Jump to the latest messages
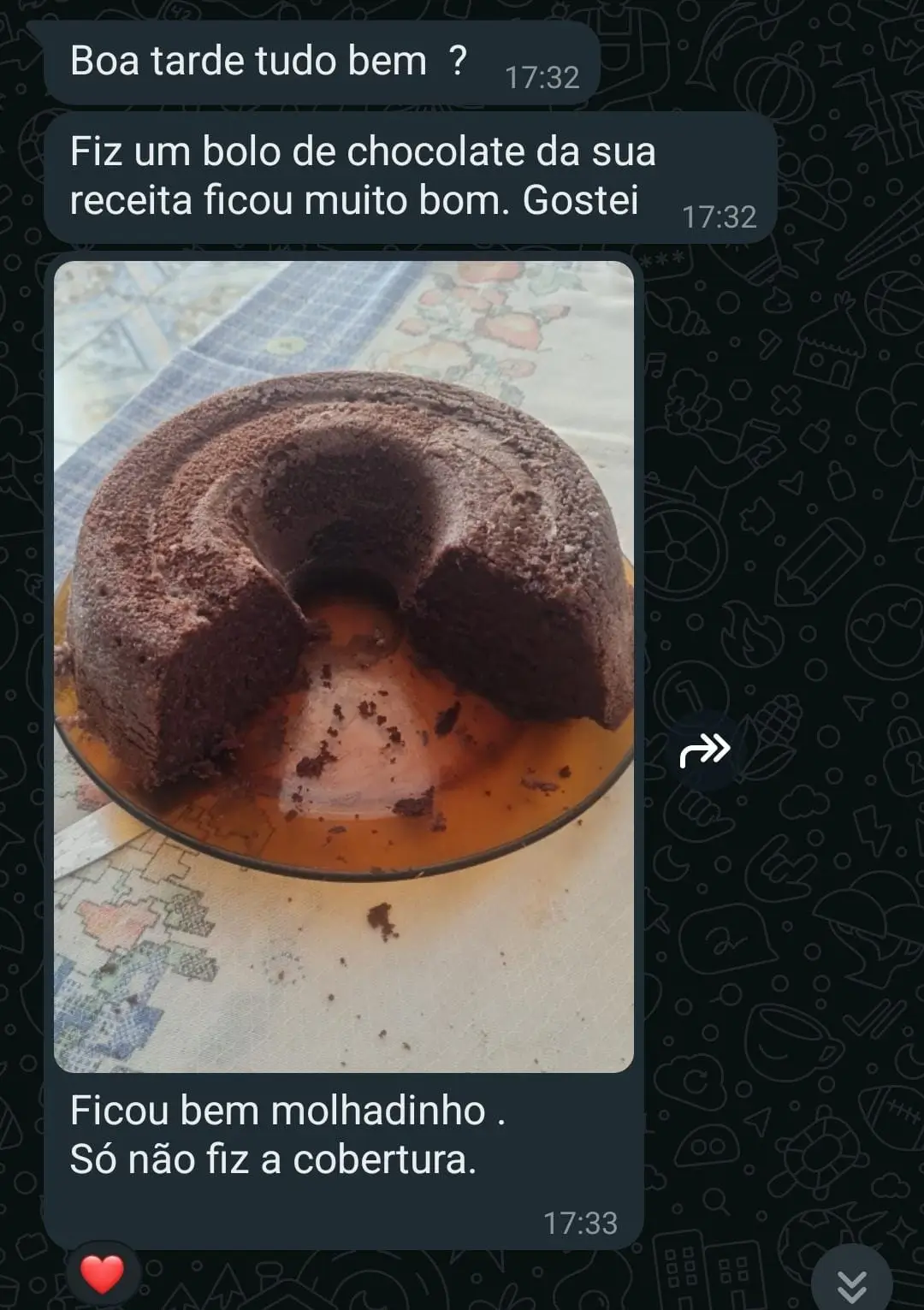924x1310 pixels. [851, 1283]
